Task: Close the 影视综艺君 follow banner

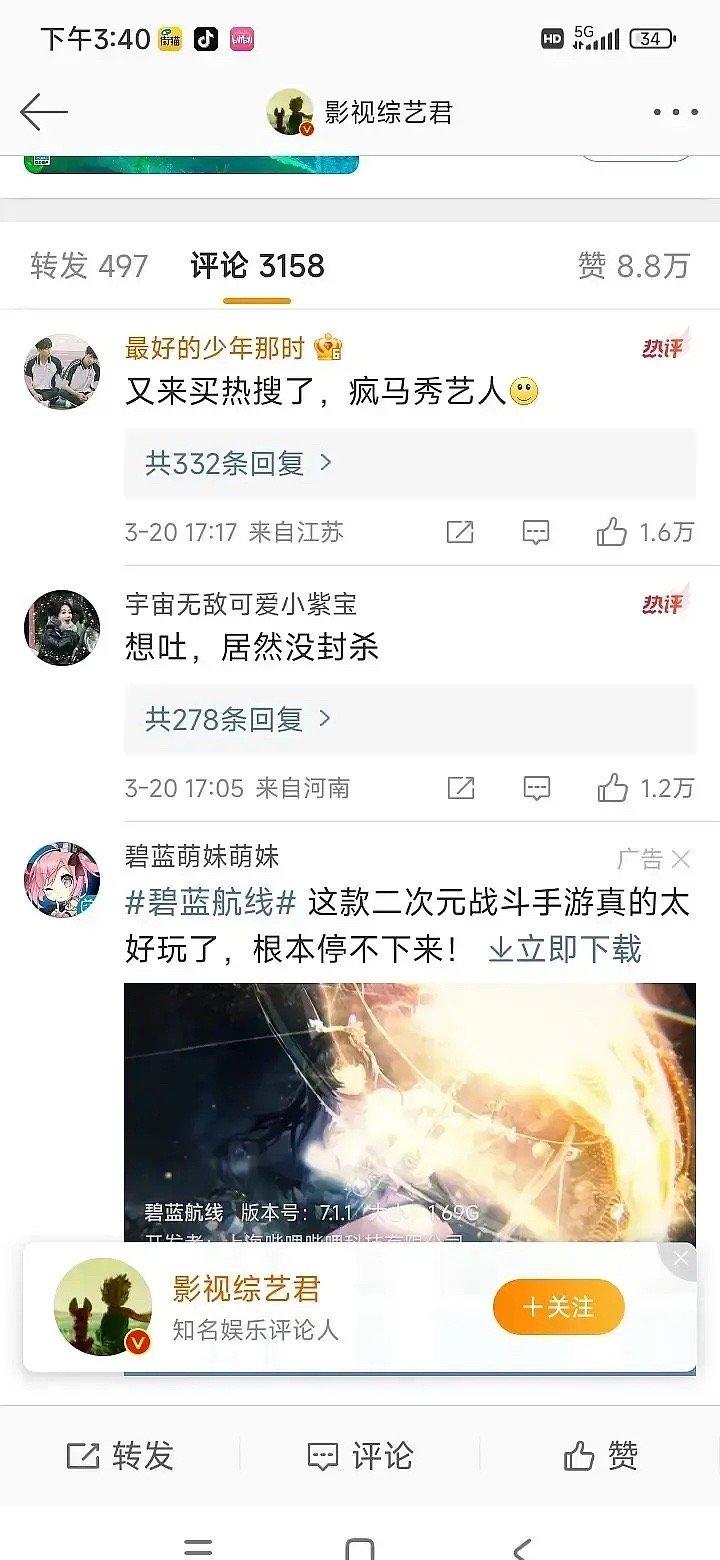Action: tap(680, 1259)
